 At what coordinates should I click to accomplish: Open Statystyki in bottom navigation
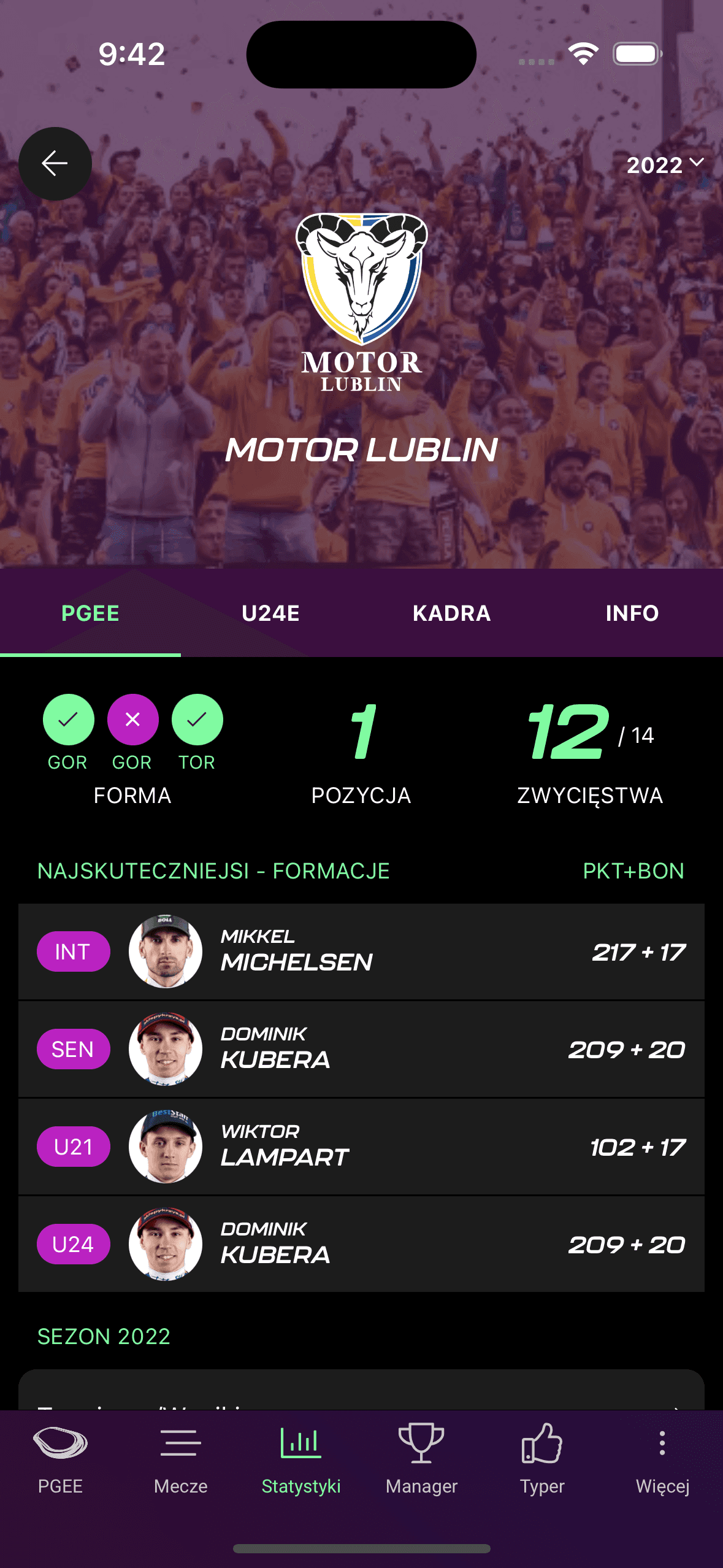(x=300, y=1459)
